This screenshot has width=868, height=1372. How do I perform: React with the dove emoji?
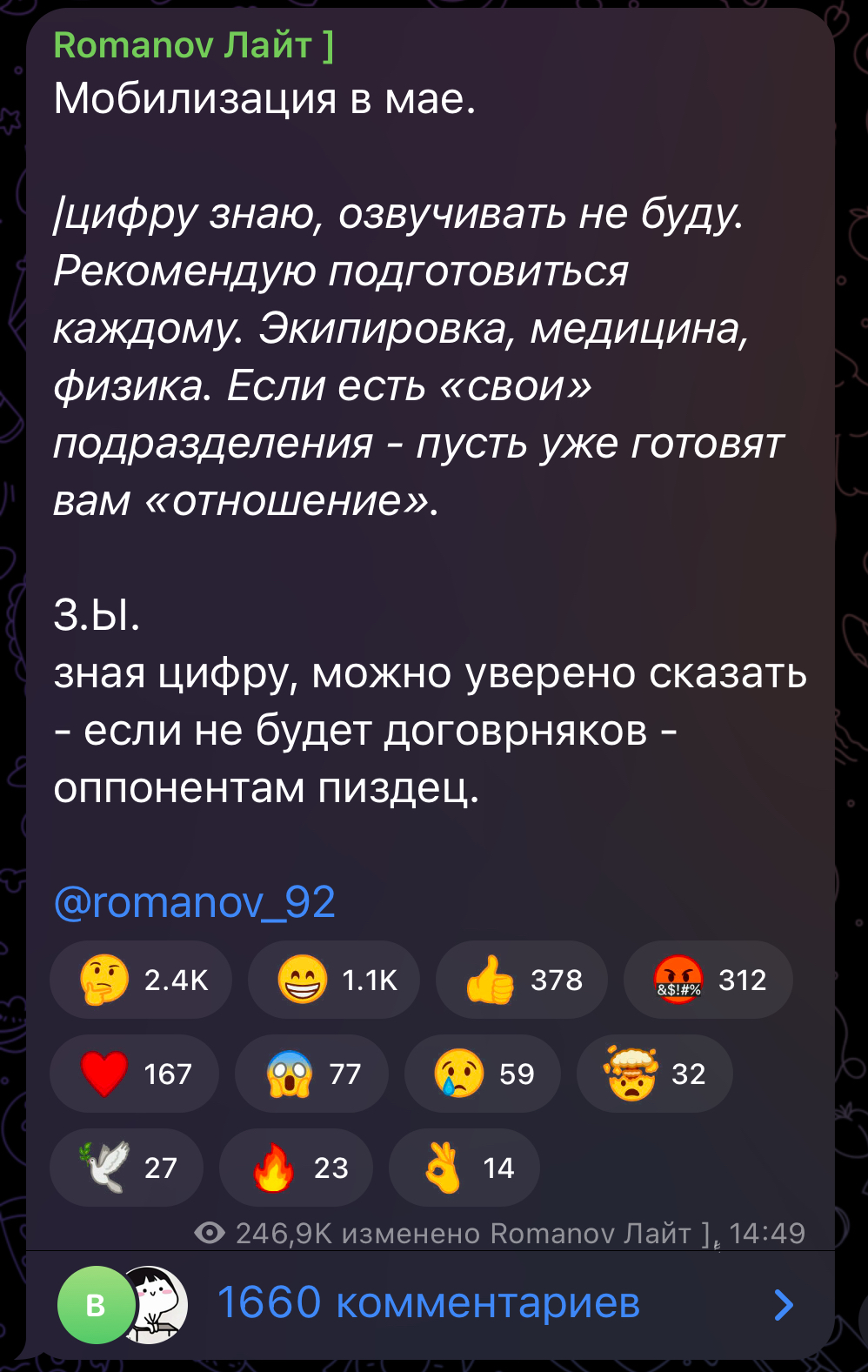coord(126,1168)
